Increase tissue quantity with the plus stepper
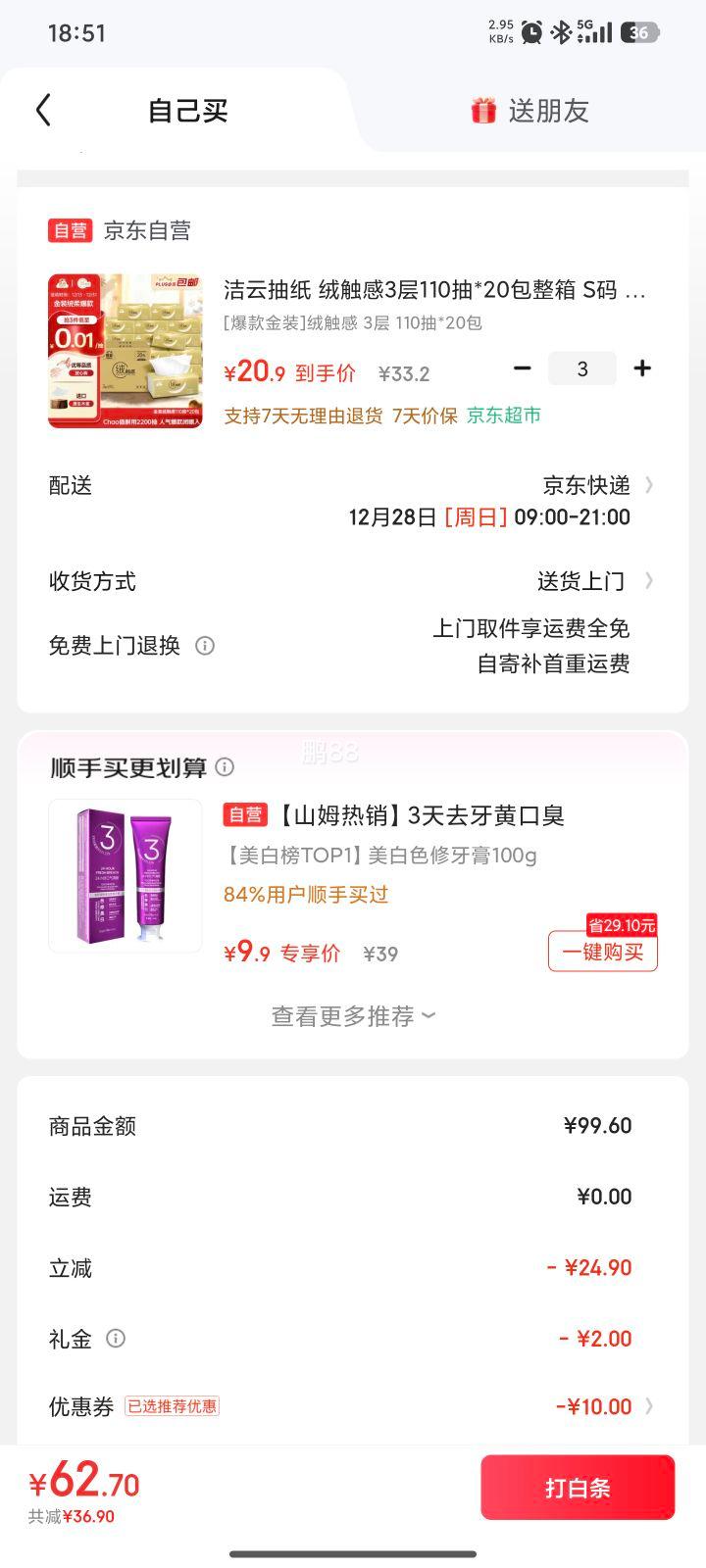706x1568 pixels. click(x=642, y=368)
